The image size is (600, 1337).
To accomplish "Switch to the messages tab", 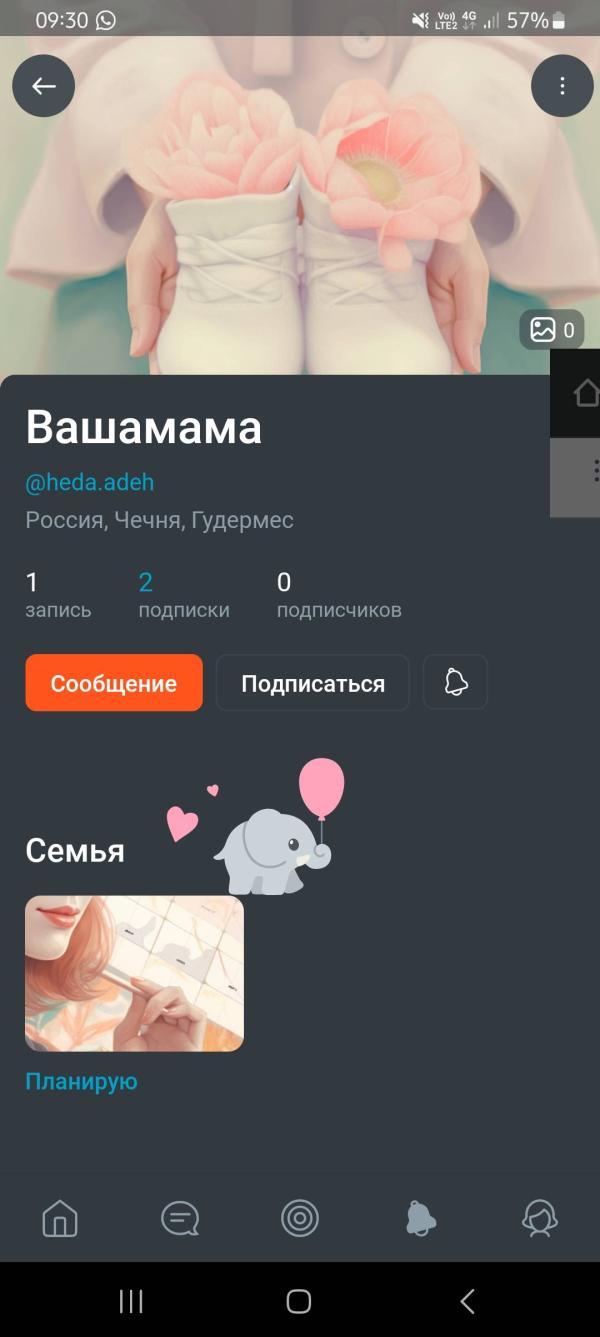I will [180, 1218].
